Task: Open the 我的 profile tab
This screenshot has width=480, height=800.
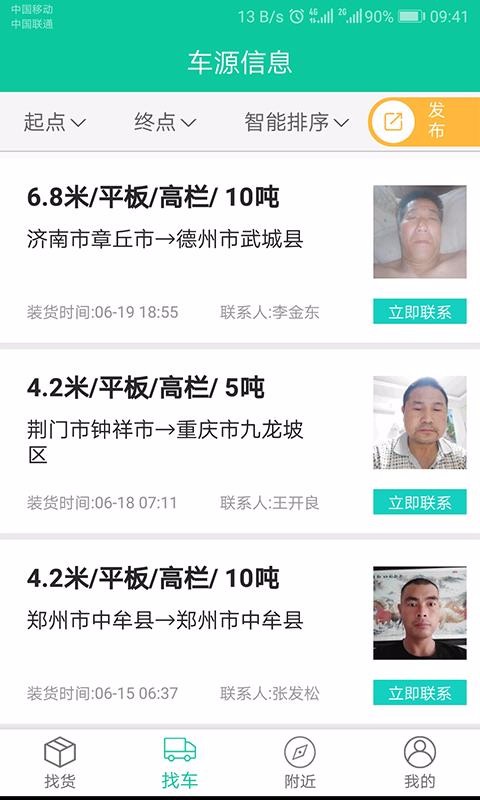Action: [x=420, y=762]
